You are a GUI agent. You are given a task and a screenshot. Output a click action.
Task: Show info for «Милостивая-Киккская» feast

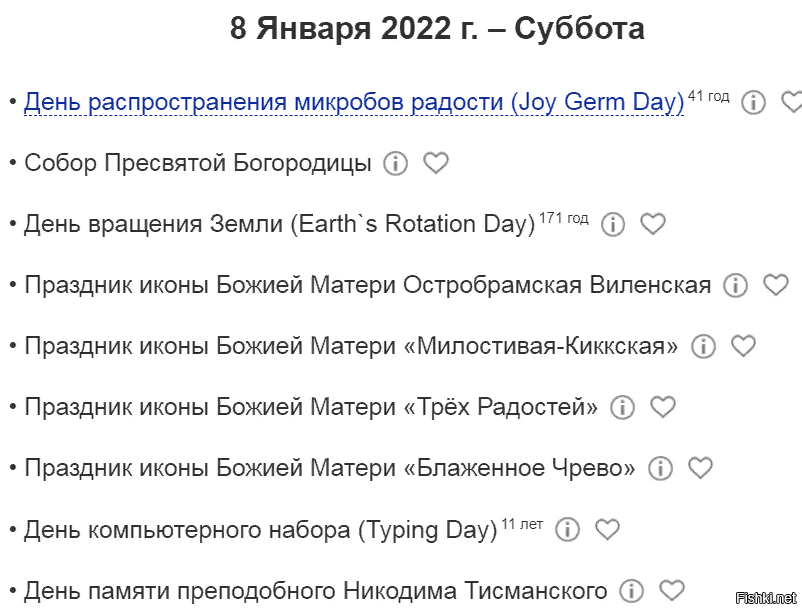(704, 346)
